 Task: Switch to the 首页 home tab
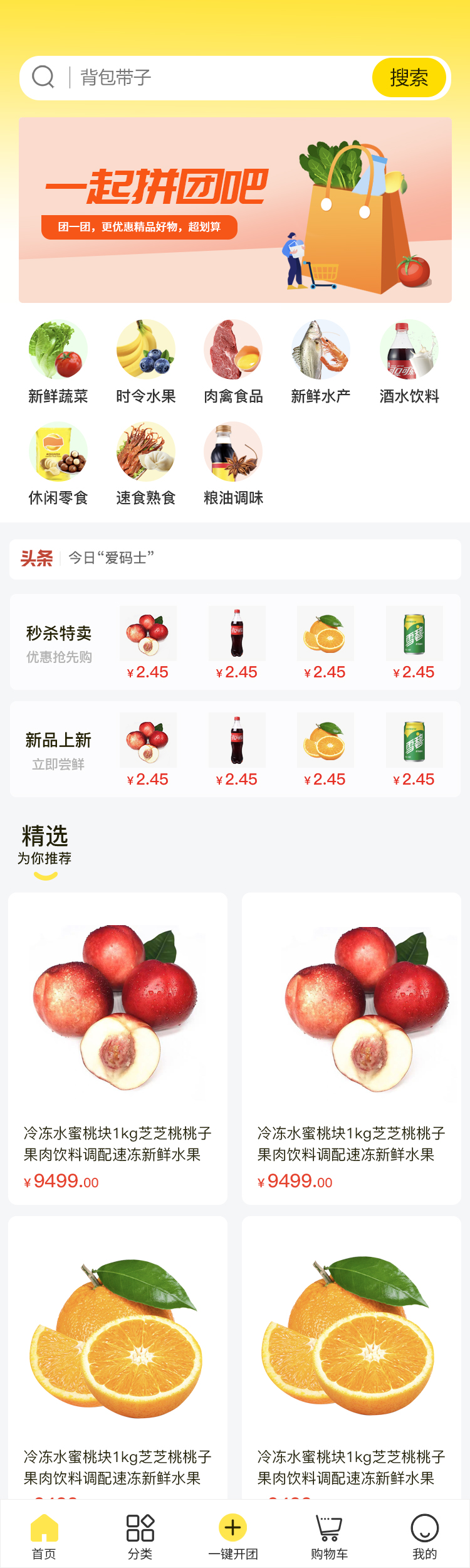[44, 1535]
